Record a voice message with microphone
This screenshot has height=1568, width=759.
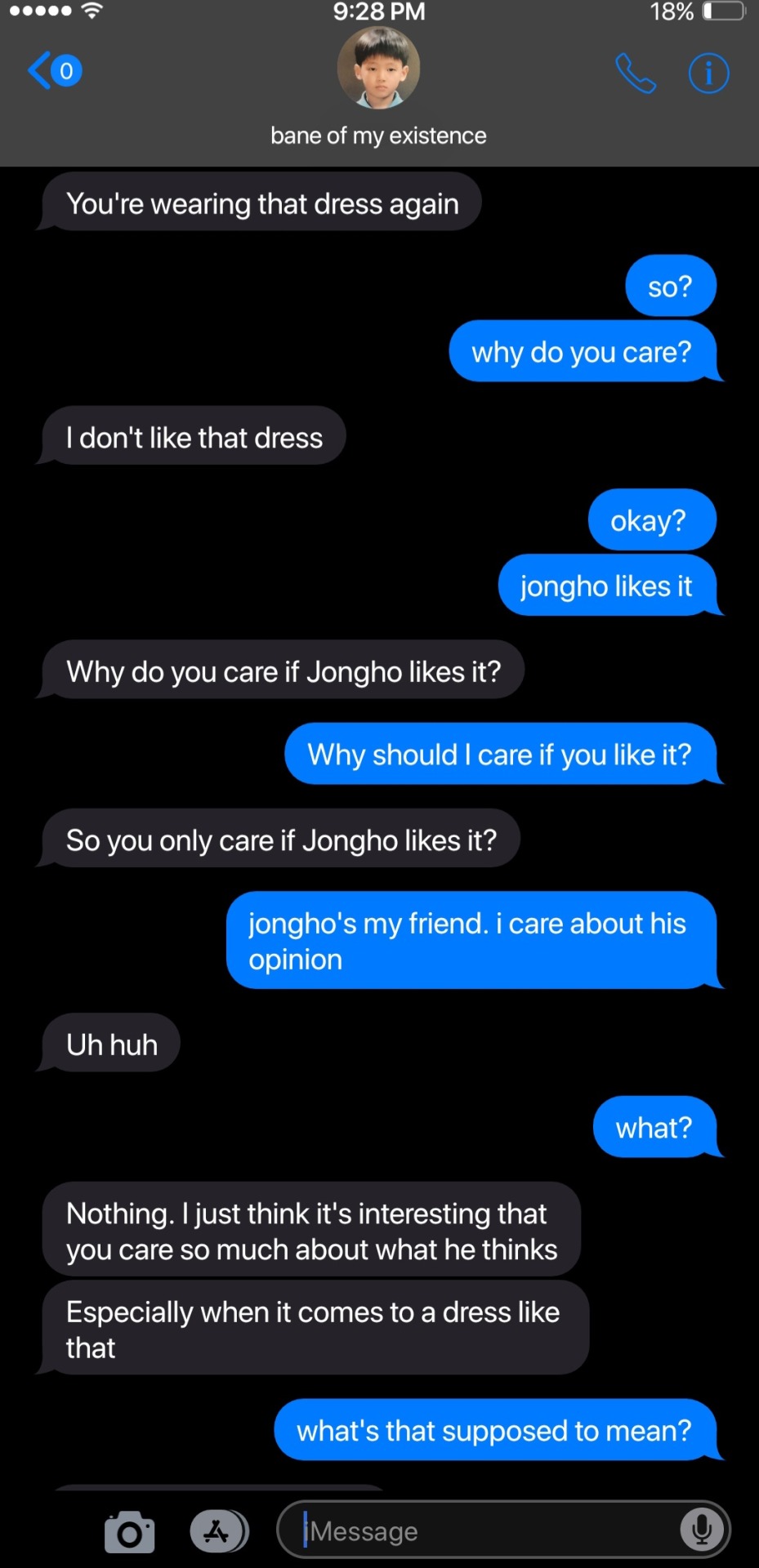coord(701,1530)
